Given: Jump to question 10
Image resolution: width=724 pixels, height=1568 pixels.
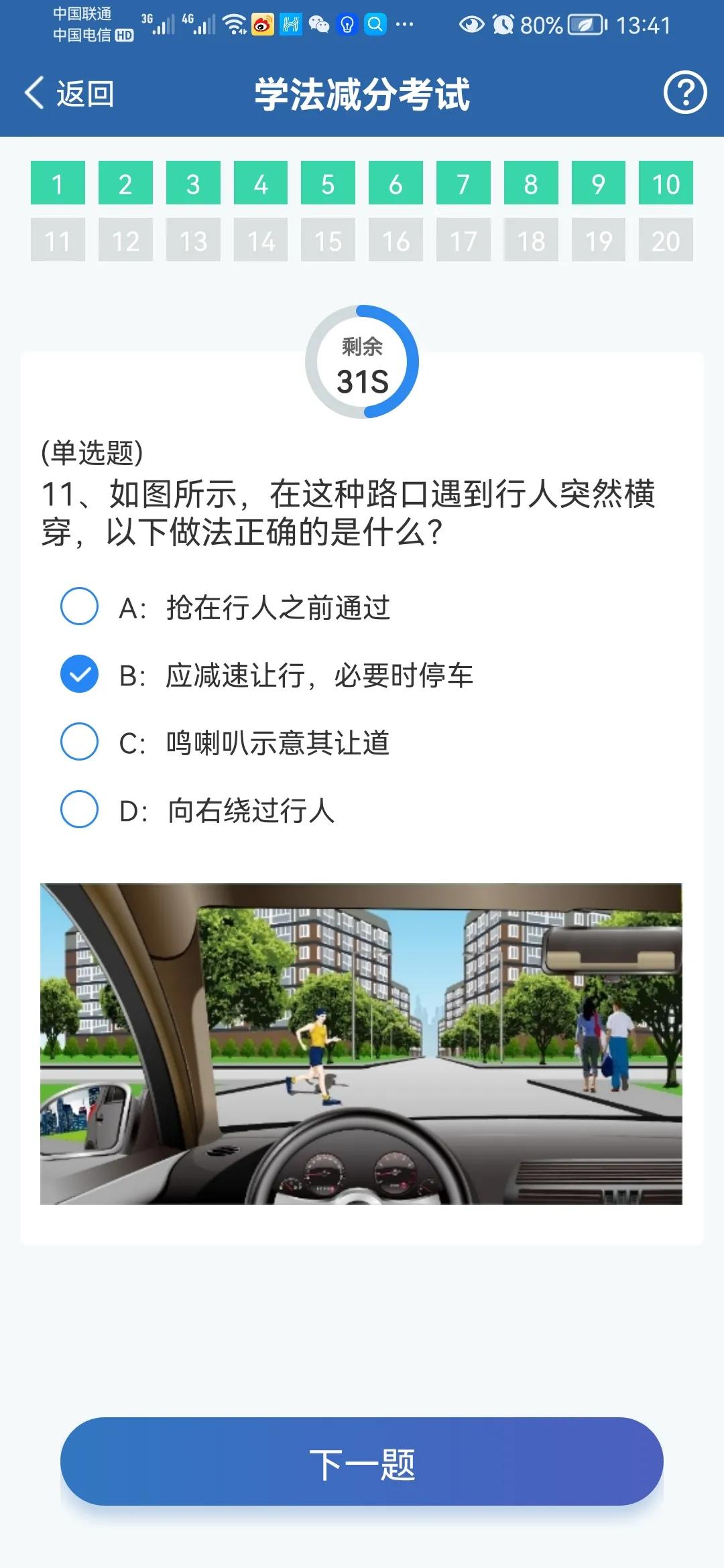Looking at the screenshot, I should (665, 183).
